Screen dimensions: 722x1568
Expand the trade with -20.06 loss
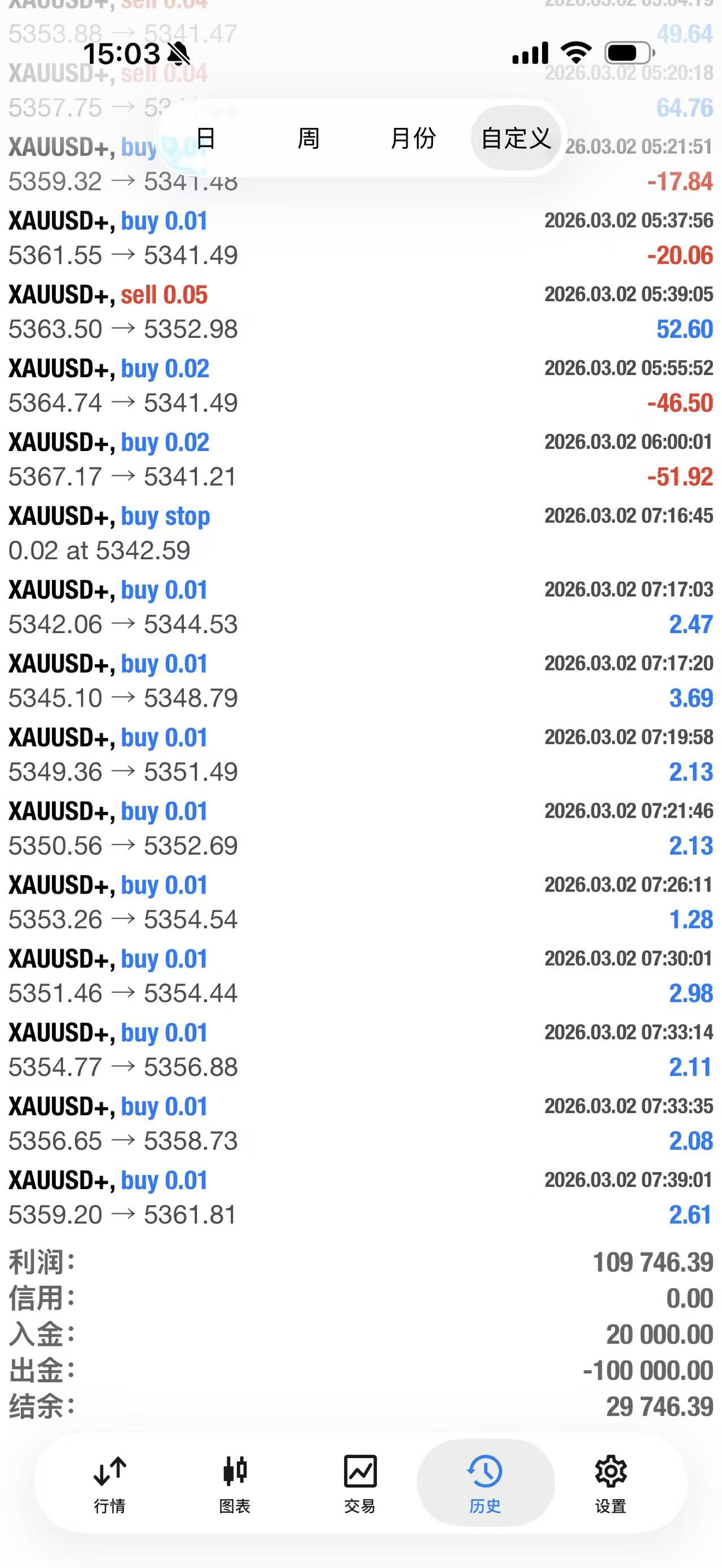[x=360, y=238]
